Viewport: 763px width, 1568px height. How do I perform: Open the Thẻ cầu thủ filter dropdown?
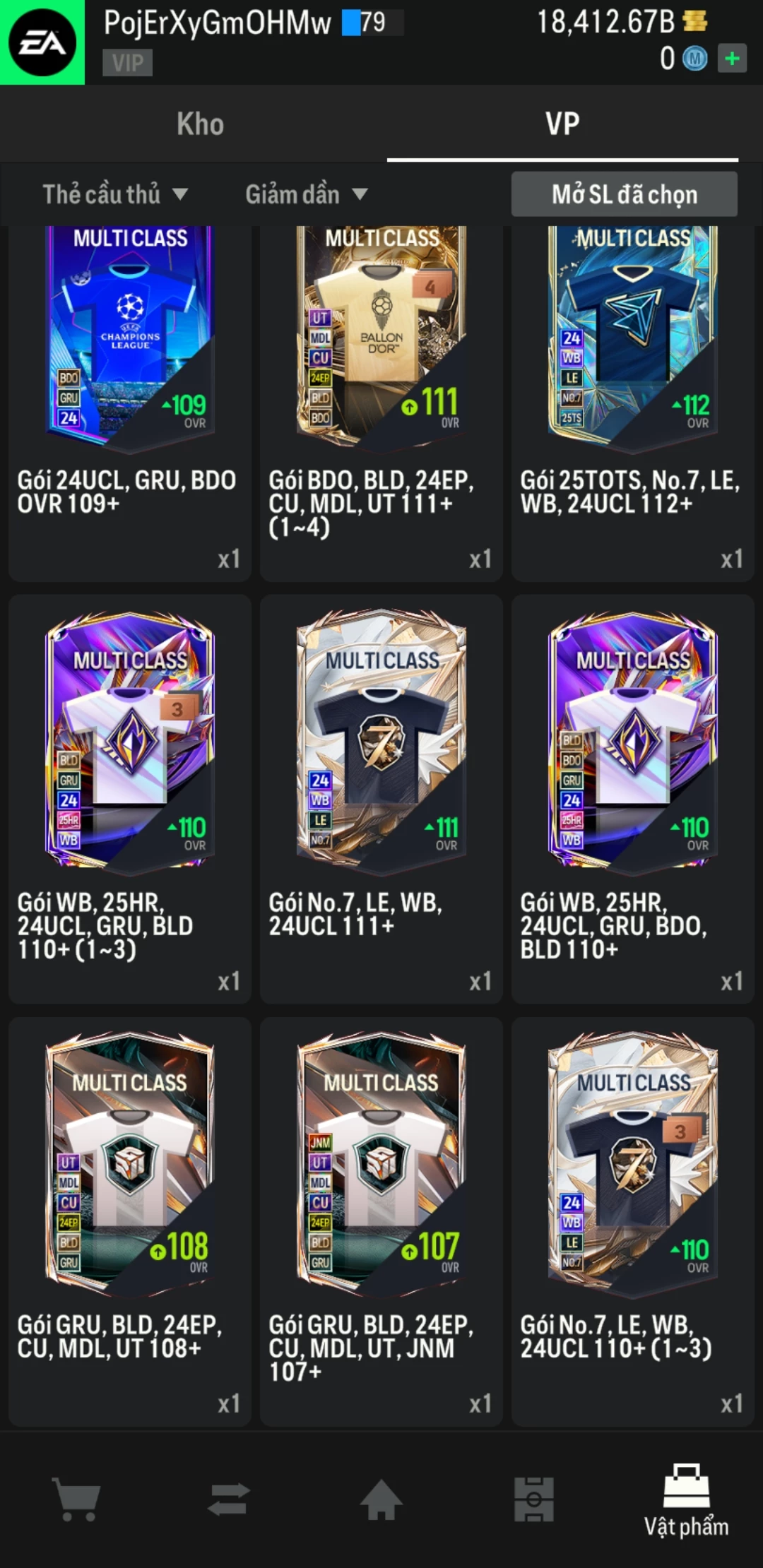pos(114,194)
